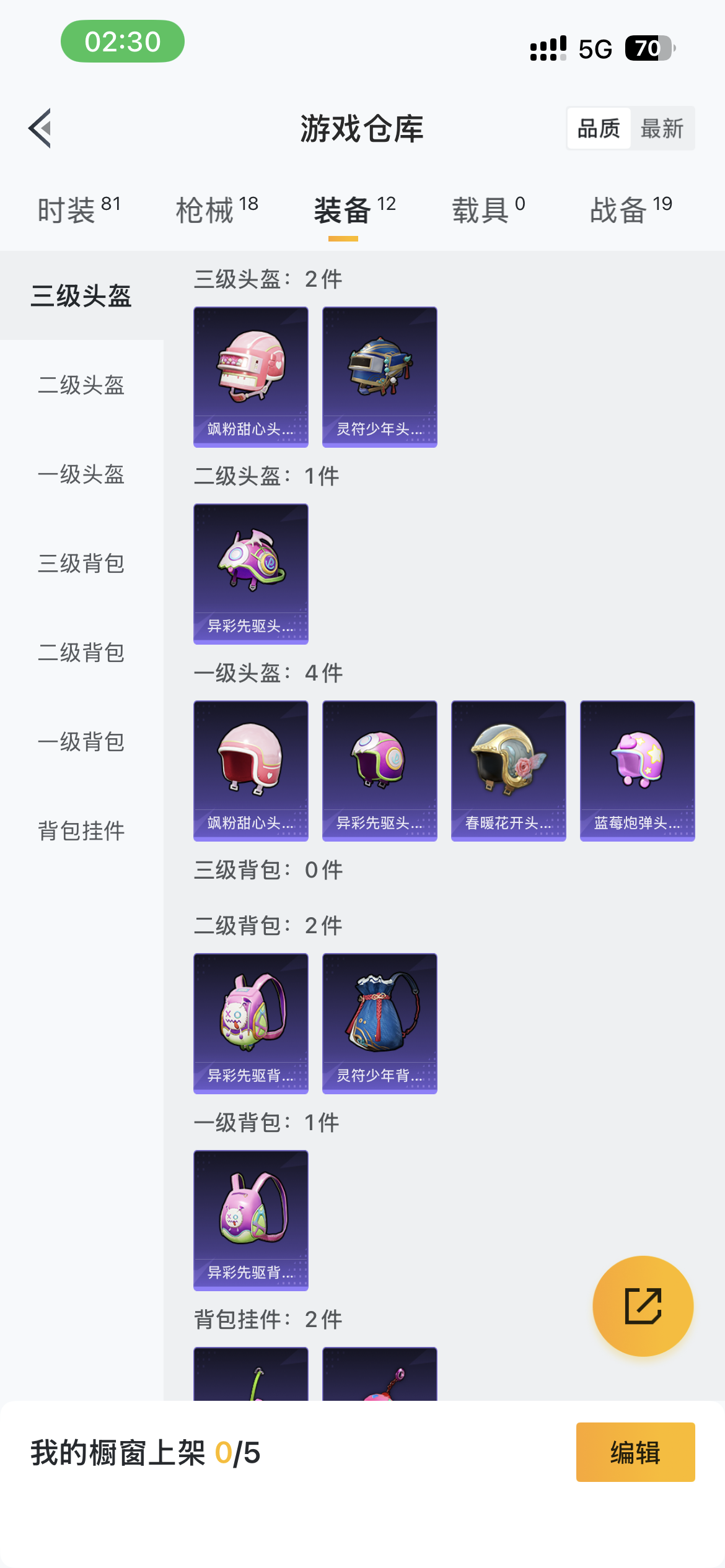Select 一级背包 in the sidebar
Image resolution: width=725 pixels, height=1568 pixels.
81,742
